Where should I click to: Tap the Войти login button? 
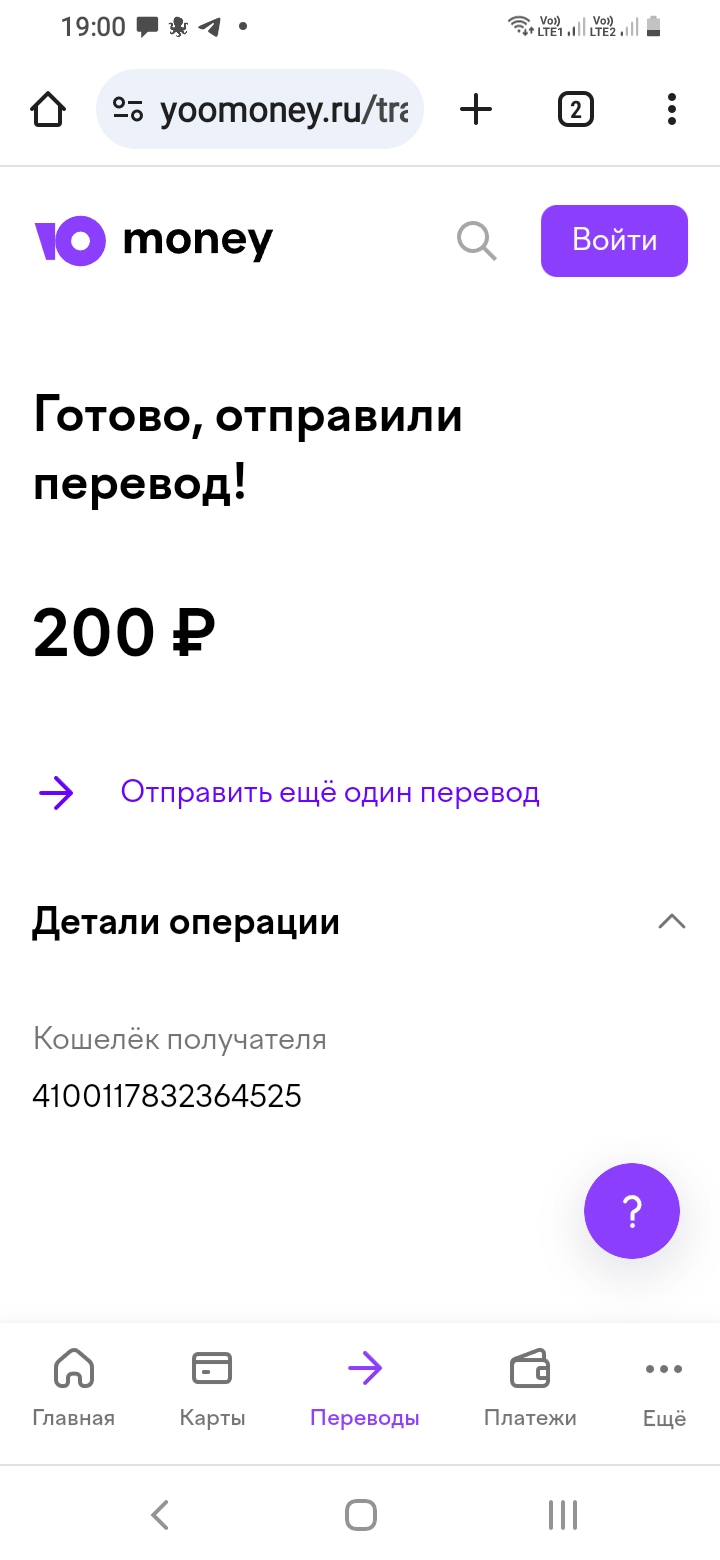[x=614, y=241]
